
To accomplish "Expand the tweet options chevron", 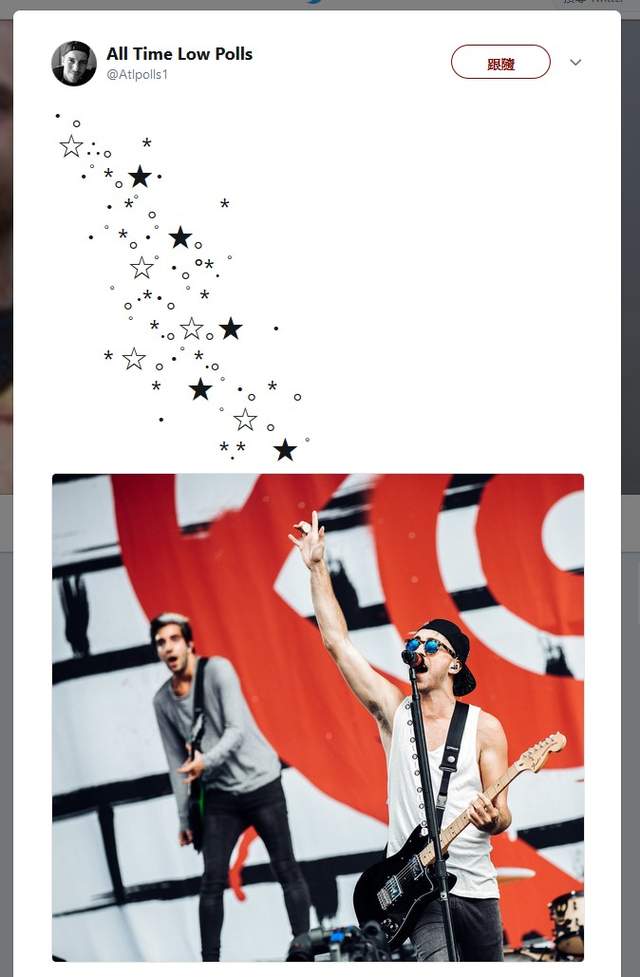I will (575, 62).
